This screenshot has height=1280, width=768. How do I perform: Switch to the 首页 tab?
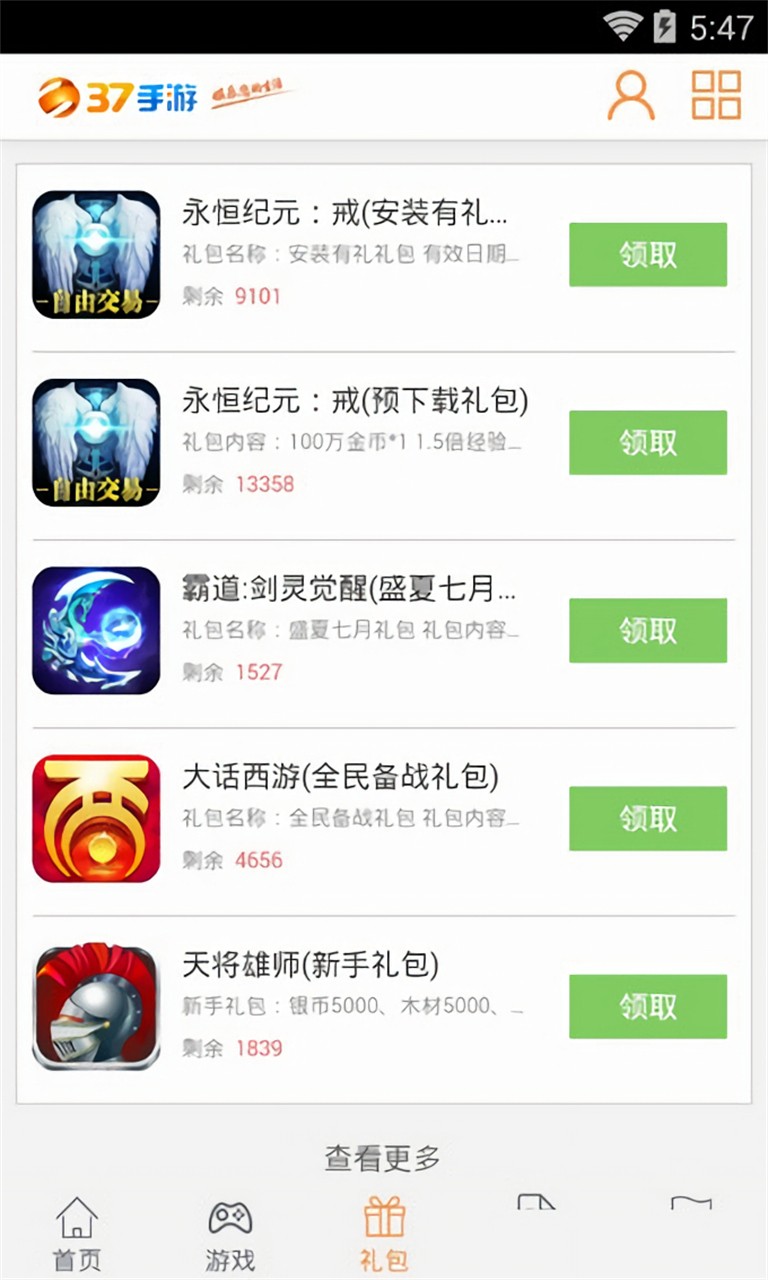77,1236
